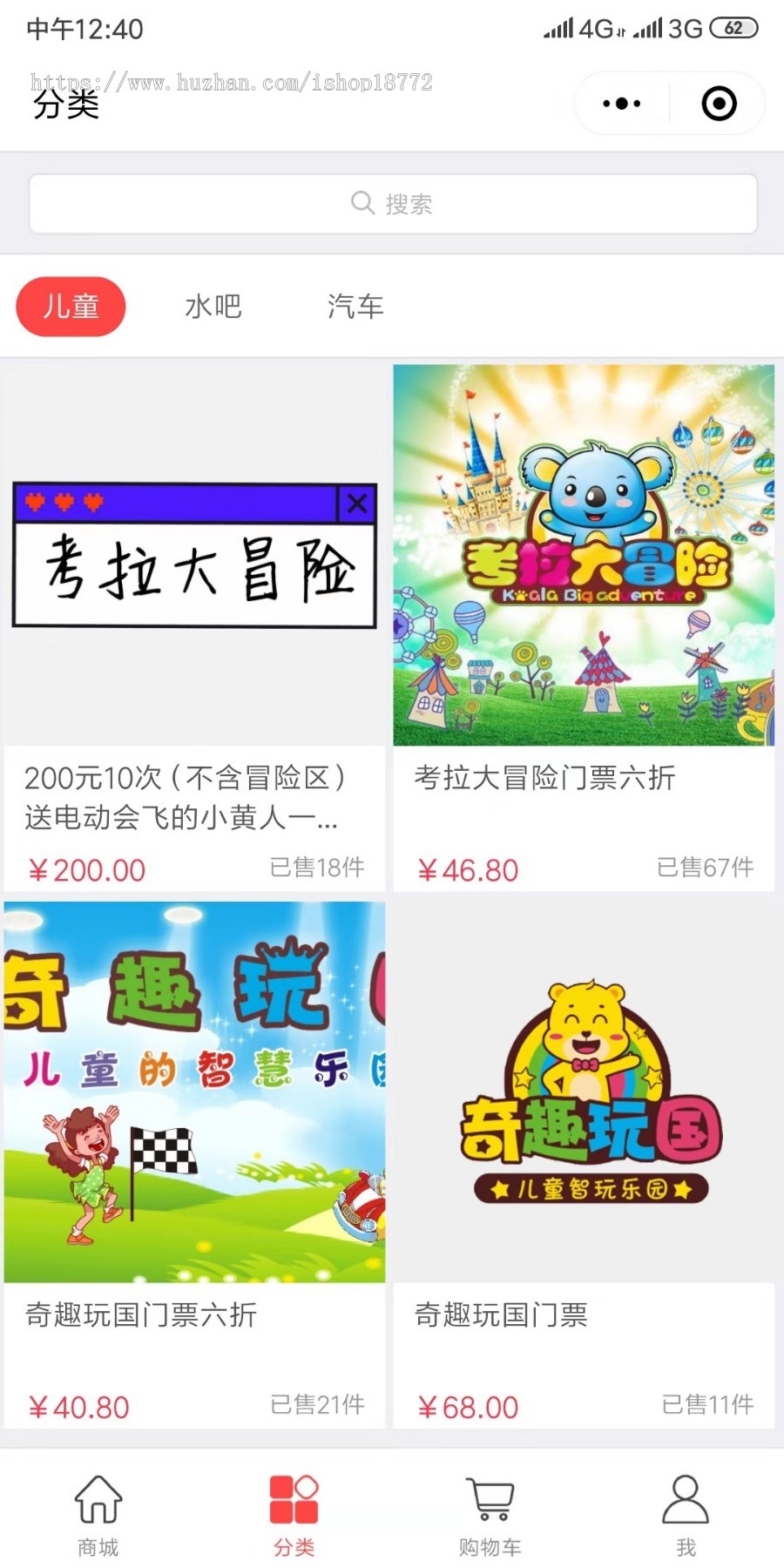
Task: Tap the battery level indicator showing 62
Action: [x=734, y=28]
